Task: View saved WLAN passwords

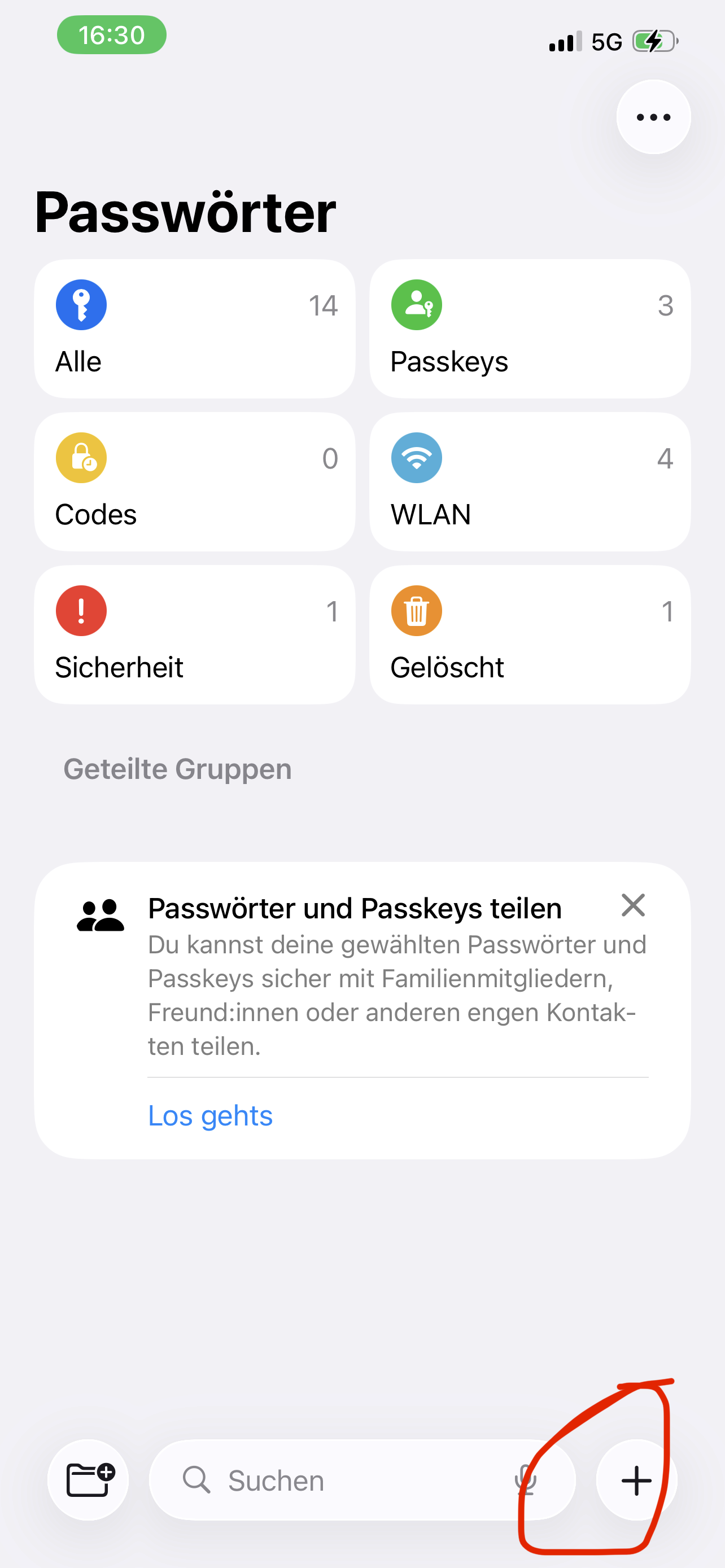Action: 530,482
